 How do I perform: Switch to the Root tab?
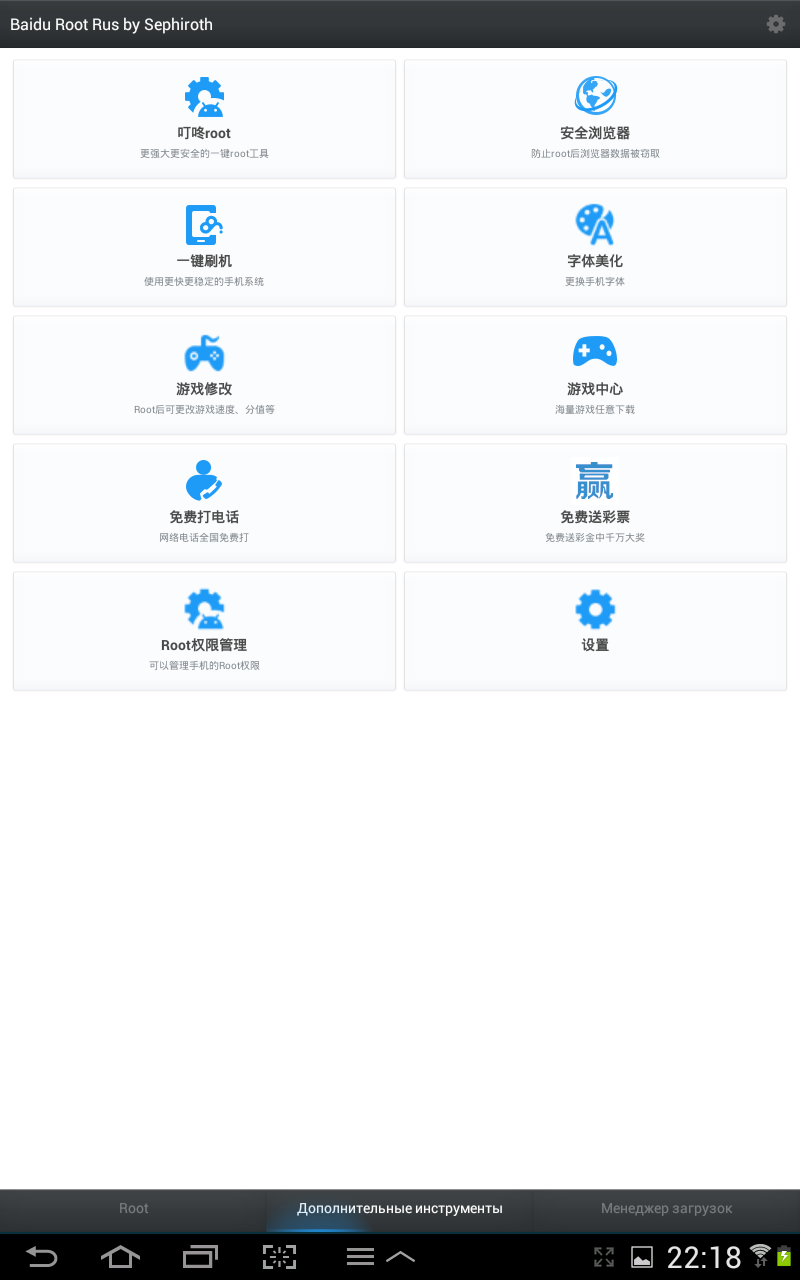133,1209
